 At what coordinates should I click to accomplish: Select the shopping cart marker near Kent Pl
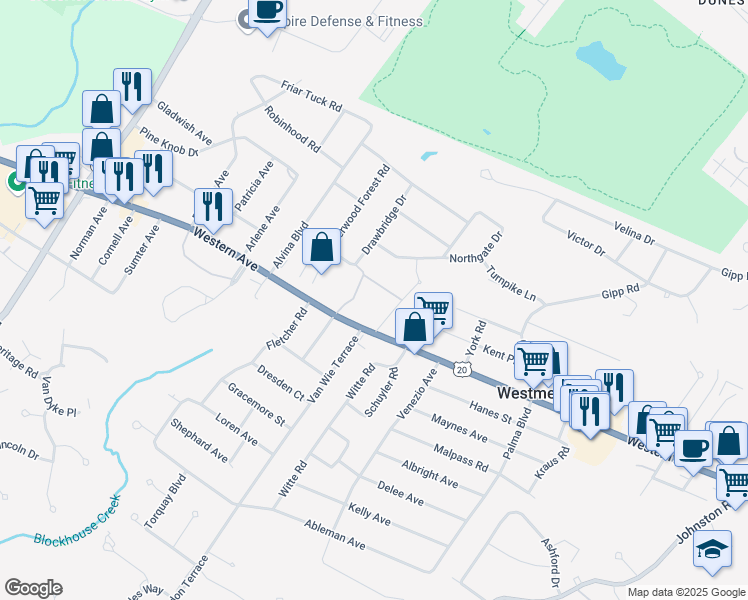coord(534,361)
